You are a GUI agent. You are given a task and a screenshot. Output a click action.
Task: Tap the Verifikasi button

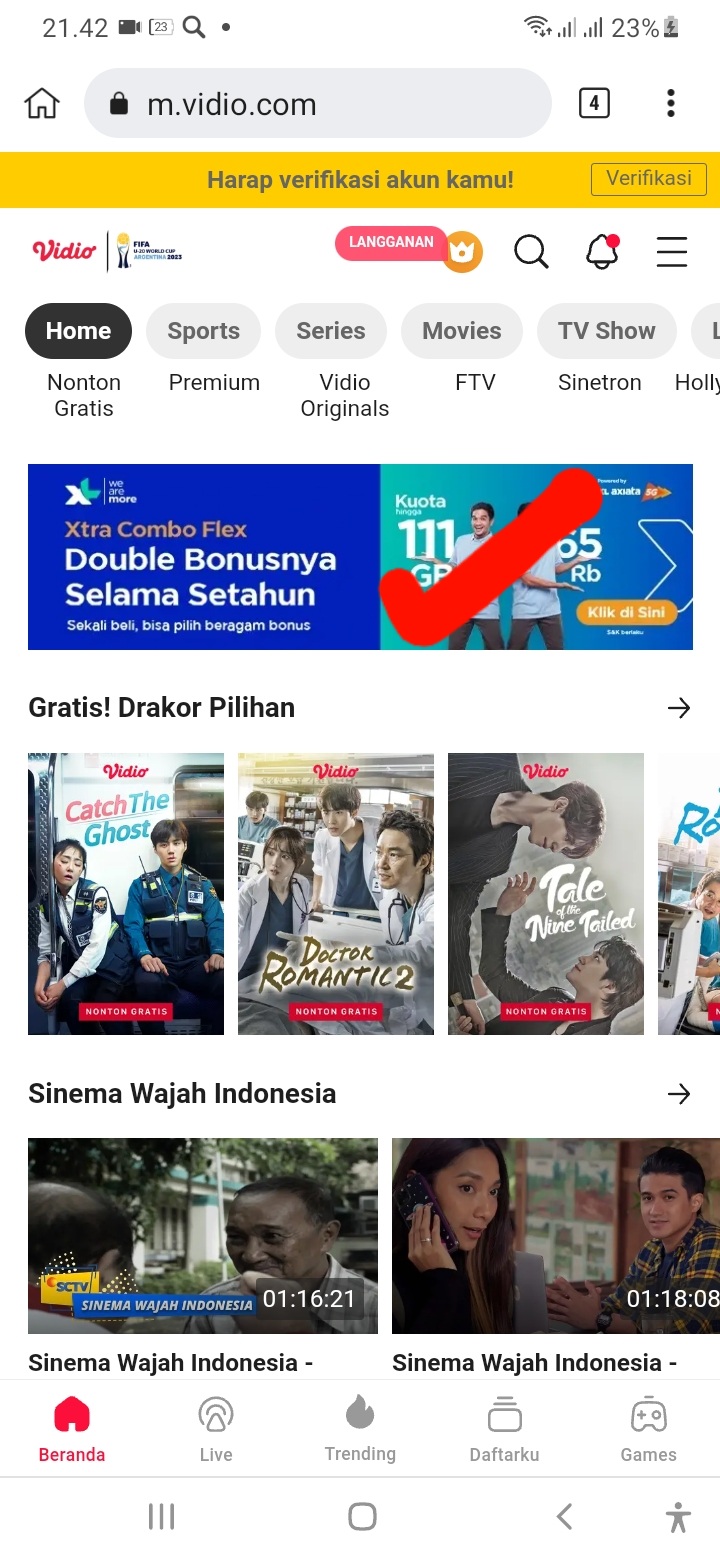pos(648,179)
